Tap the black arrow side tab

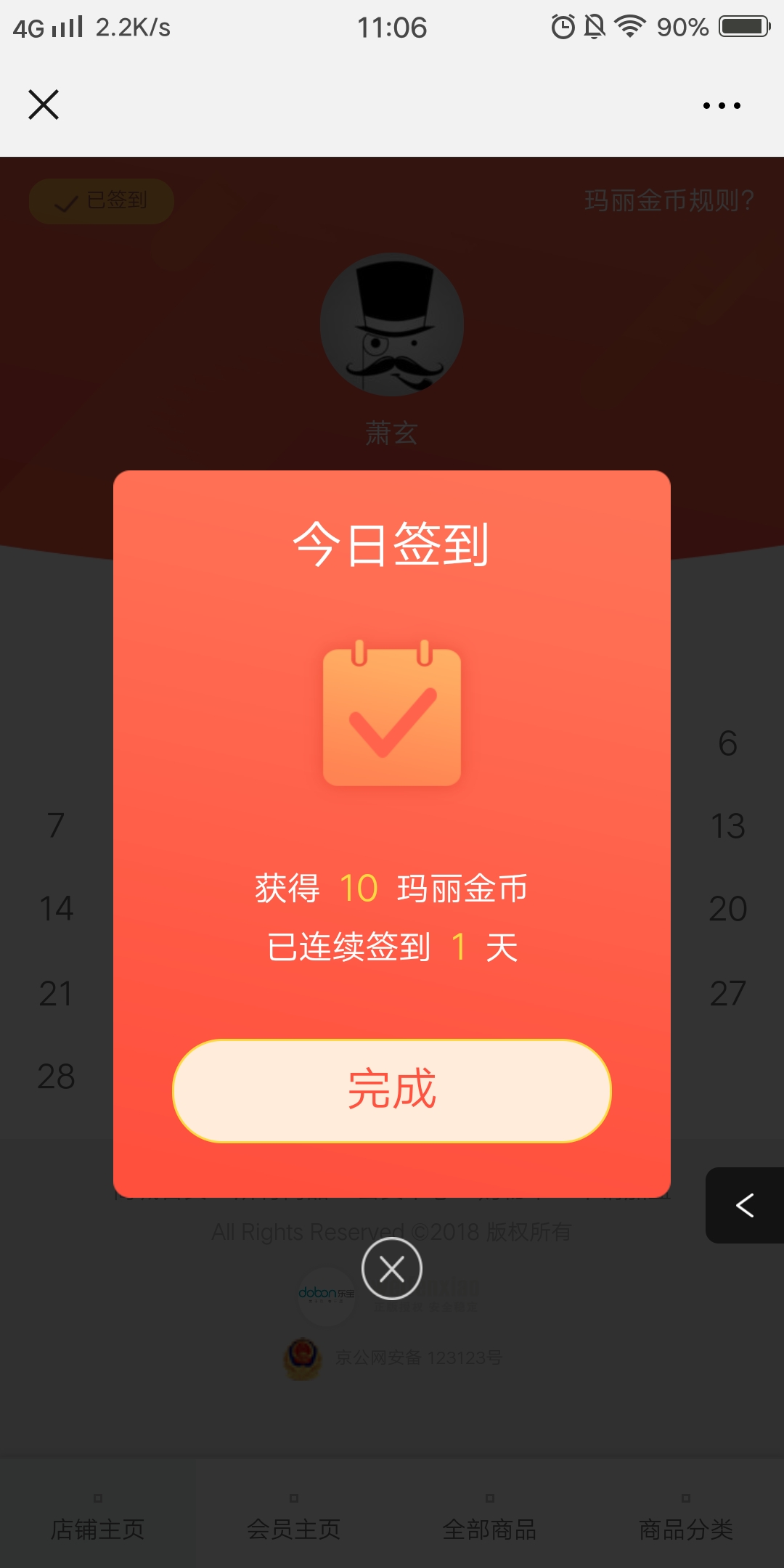[745, 1206]
